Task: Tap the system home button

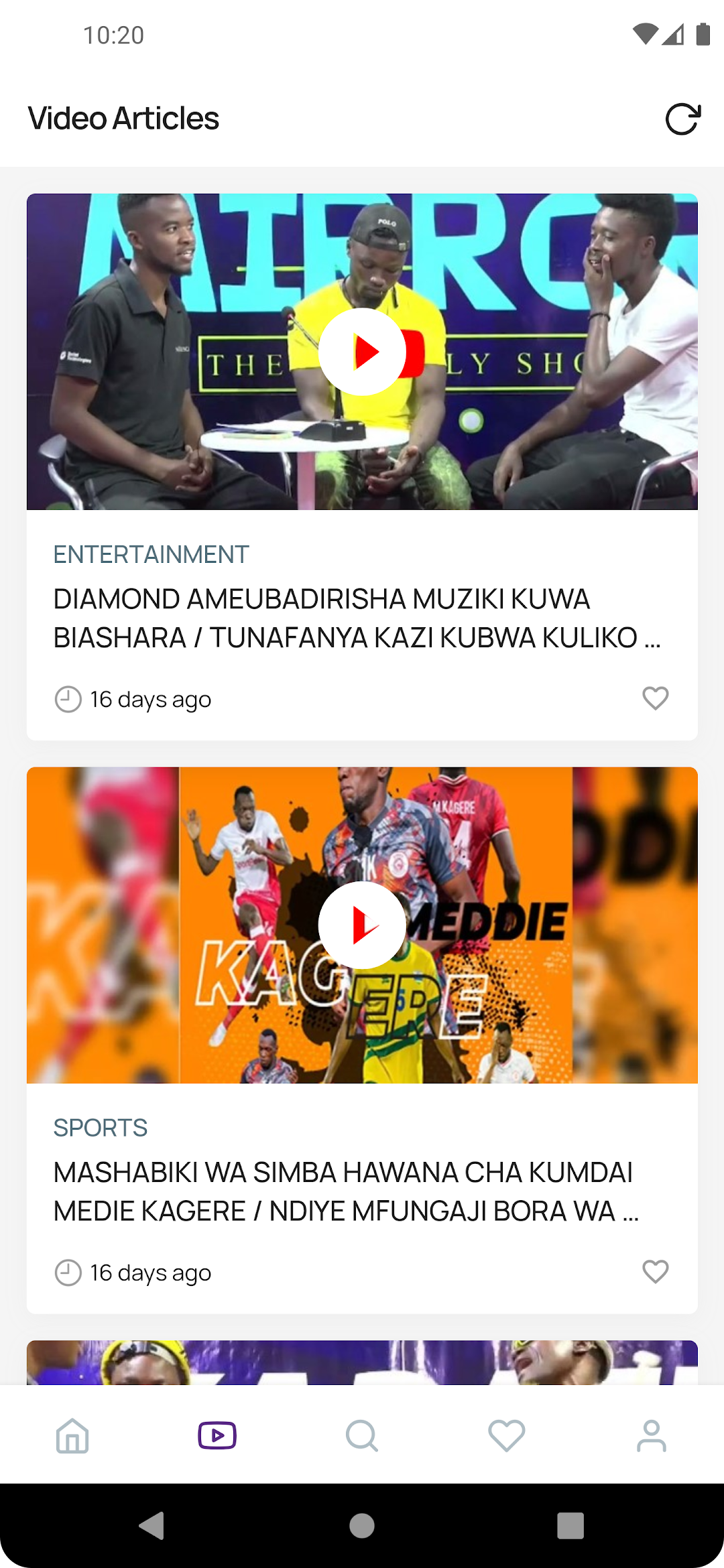Action: click(x=362, y=1526)
